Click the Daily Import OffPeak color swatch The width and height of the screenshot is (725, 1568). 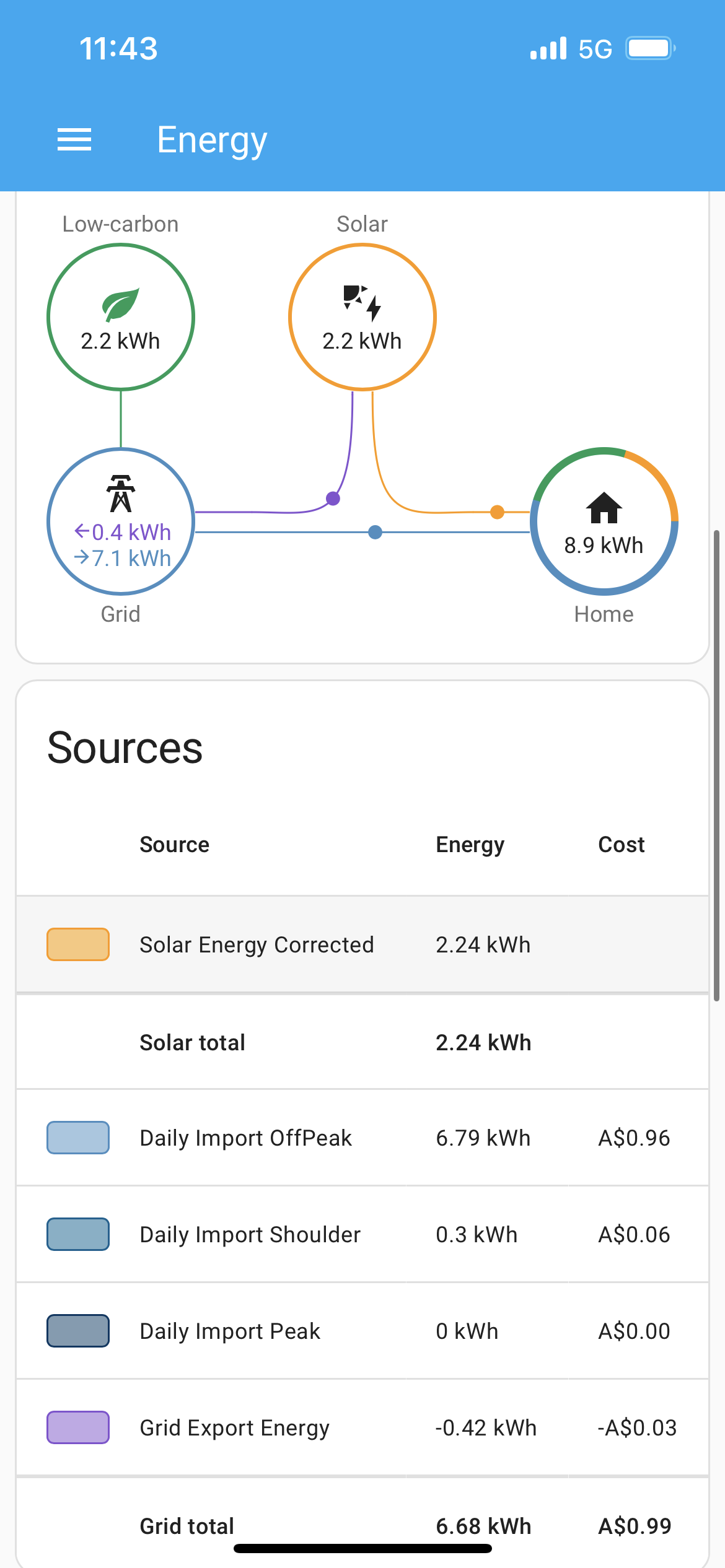[x=77, y=1137]
